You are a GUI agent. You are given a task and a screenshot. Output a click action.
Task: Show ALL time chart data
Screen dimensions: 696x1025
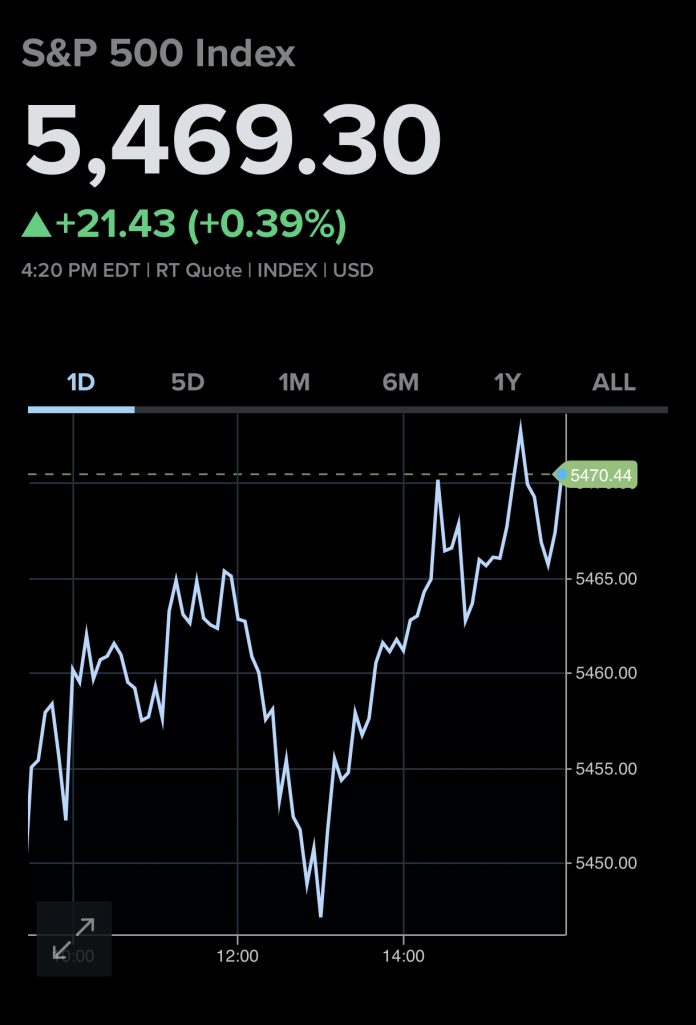pyautogui.click(x=614, y=383)
